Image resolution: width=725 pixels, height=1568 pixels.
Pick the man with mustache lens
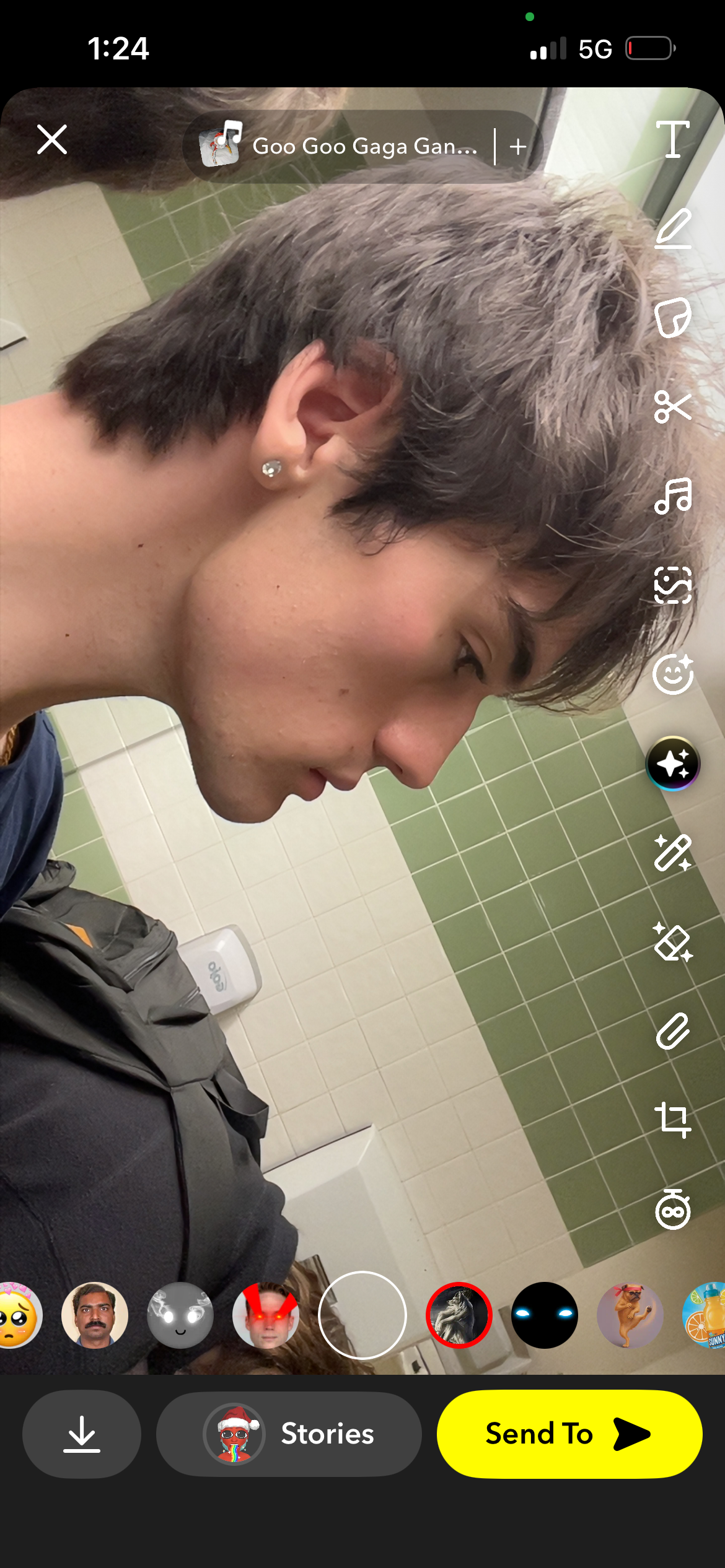[95, 1315]
